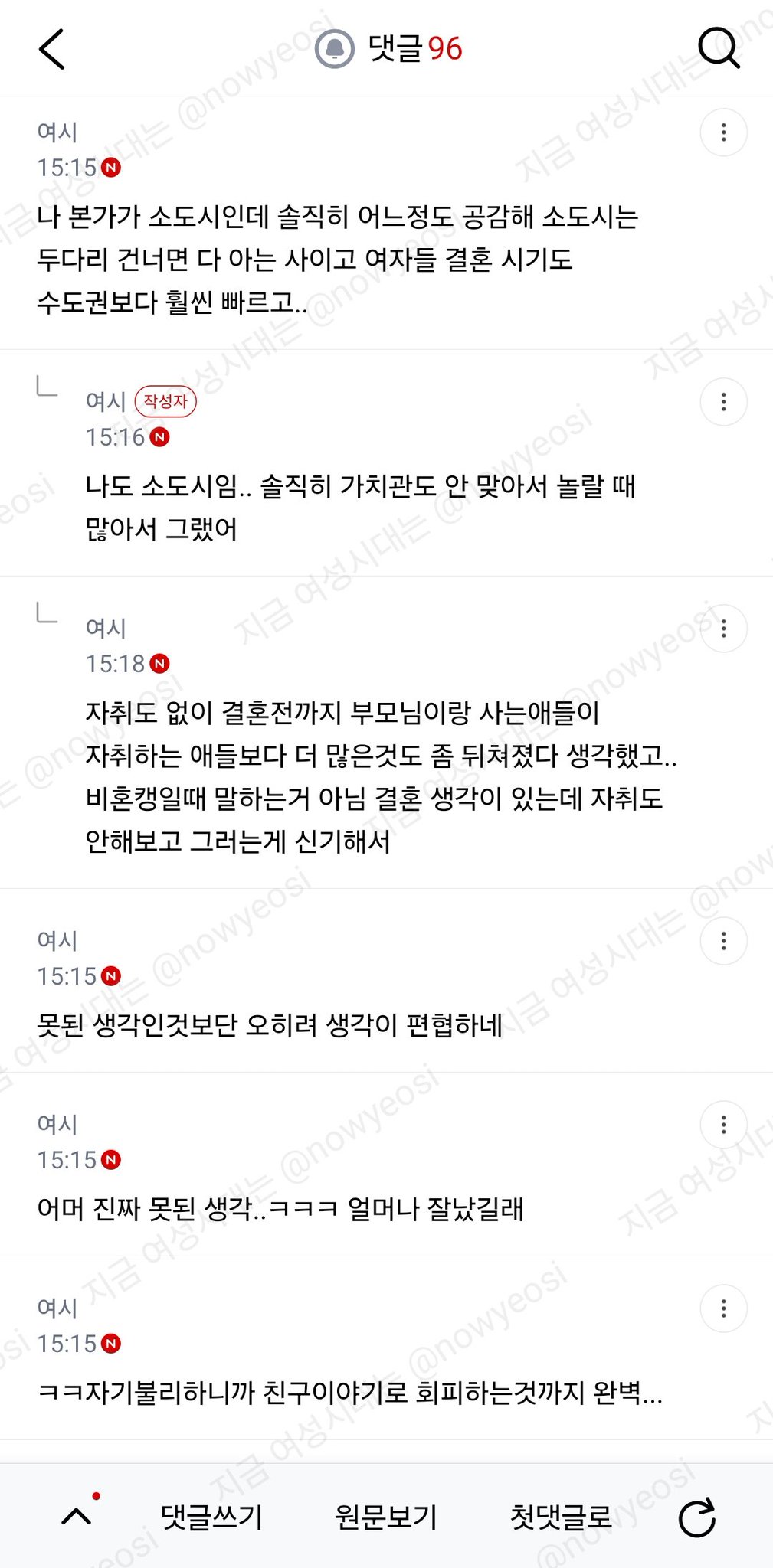
Task: Open options for the comment '어머 진짜 못된 생각'
Action: 723,1125
